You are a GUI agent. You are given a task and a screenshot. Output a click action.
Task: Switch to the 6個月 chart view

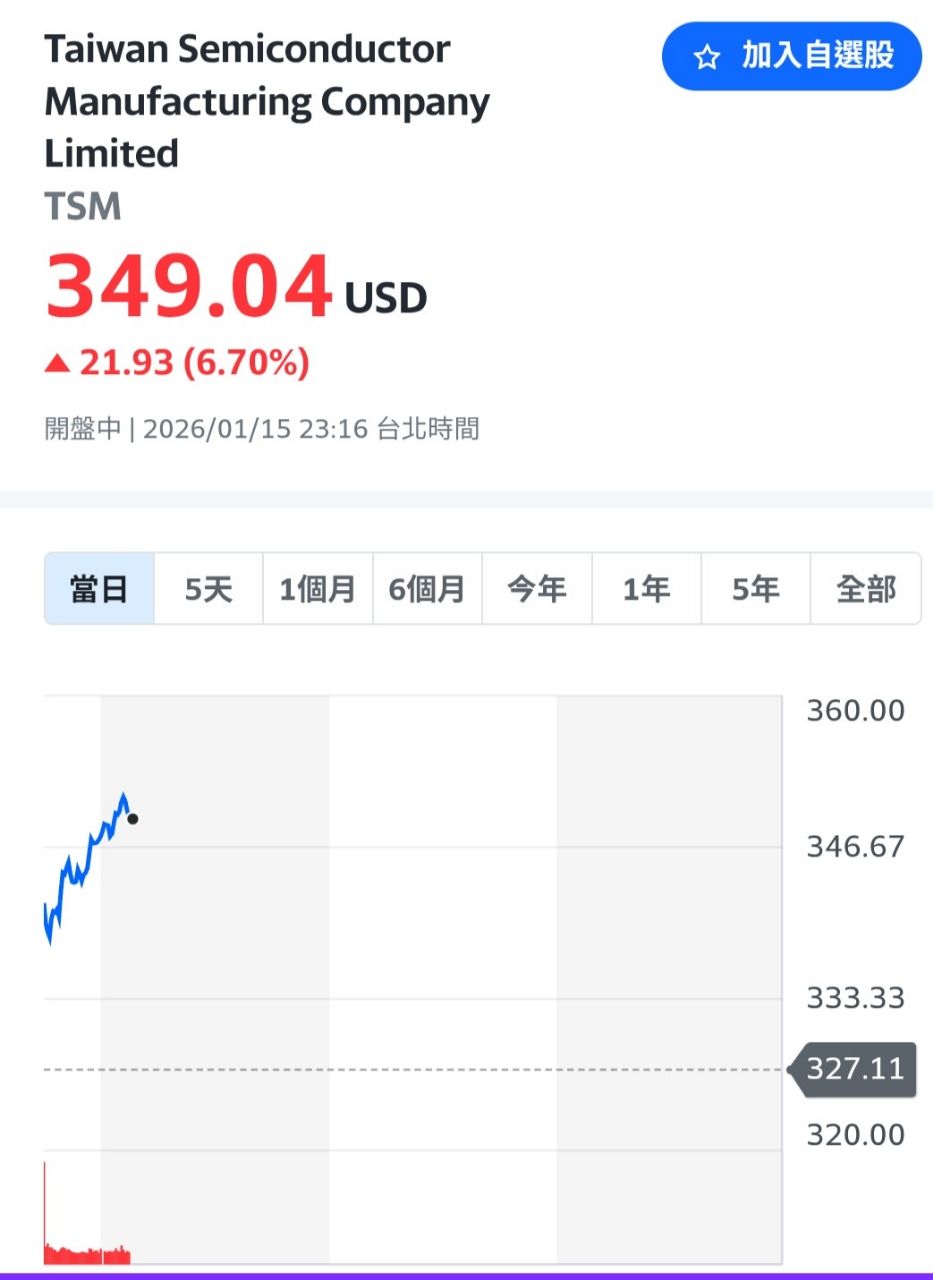[x=427, y=589]
